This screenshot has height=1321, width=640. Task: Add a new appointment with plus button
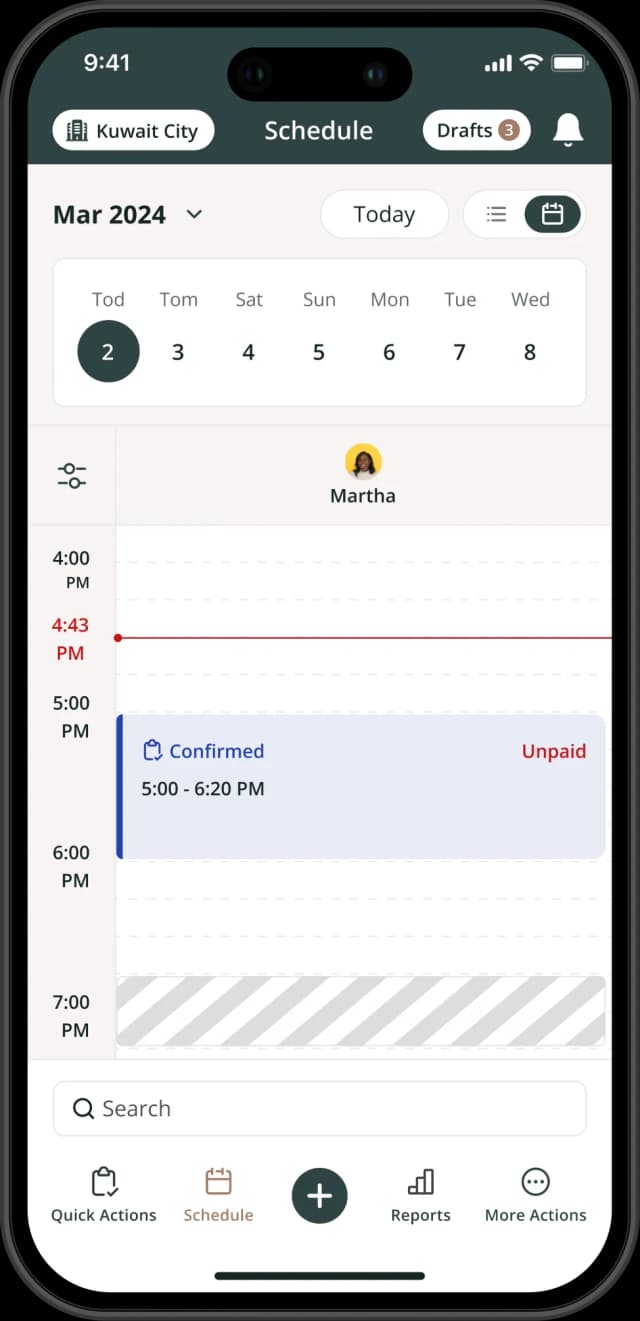(319, 1195)
